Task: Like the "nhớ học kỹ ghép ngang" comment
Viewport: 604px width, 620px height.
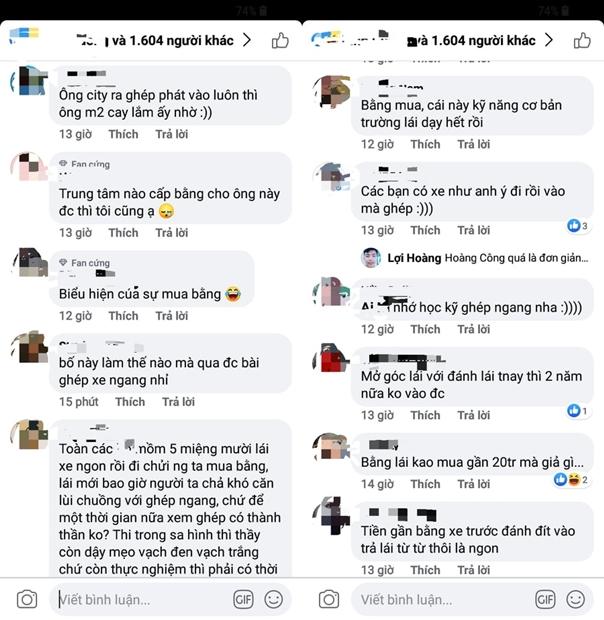Action: pos(425,329)
